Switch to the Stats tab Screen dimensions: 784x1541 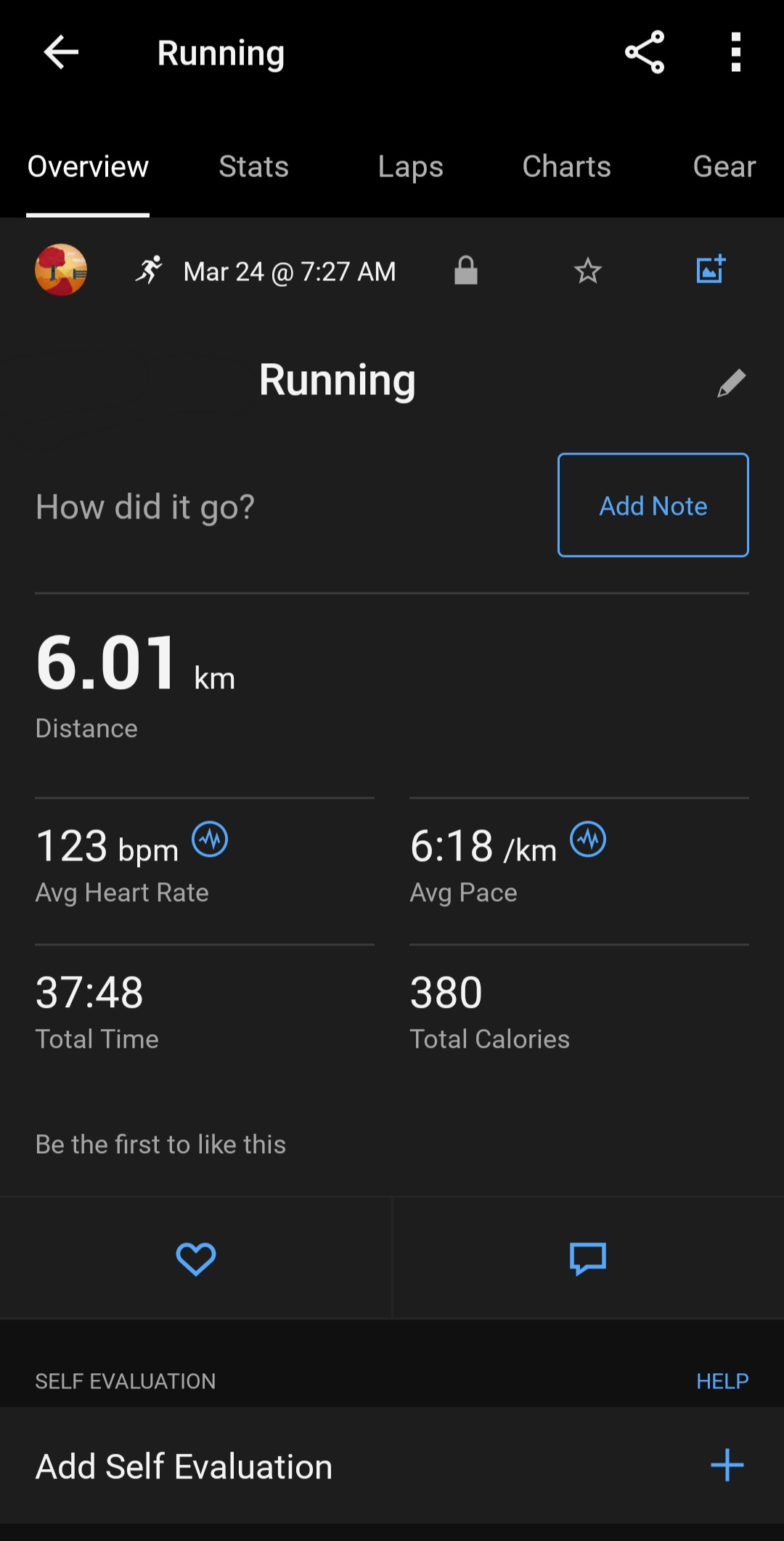pos(254,167)
